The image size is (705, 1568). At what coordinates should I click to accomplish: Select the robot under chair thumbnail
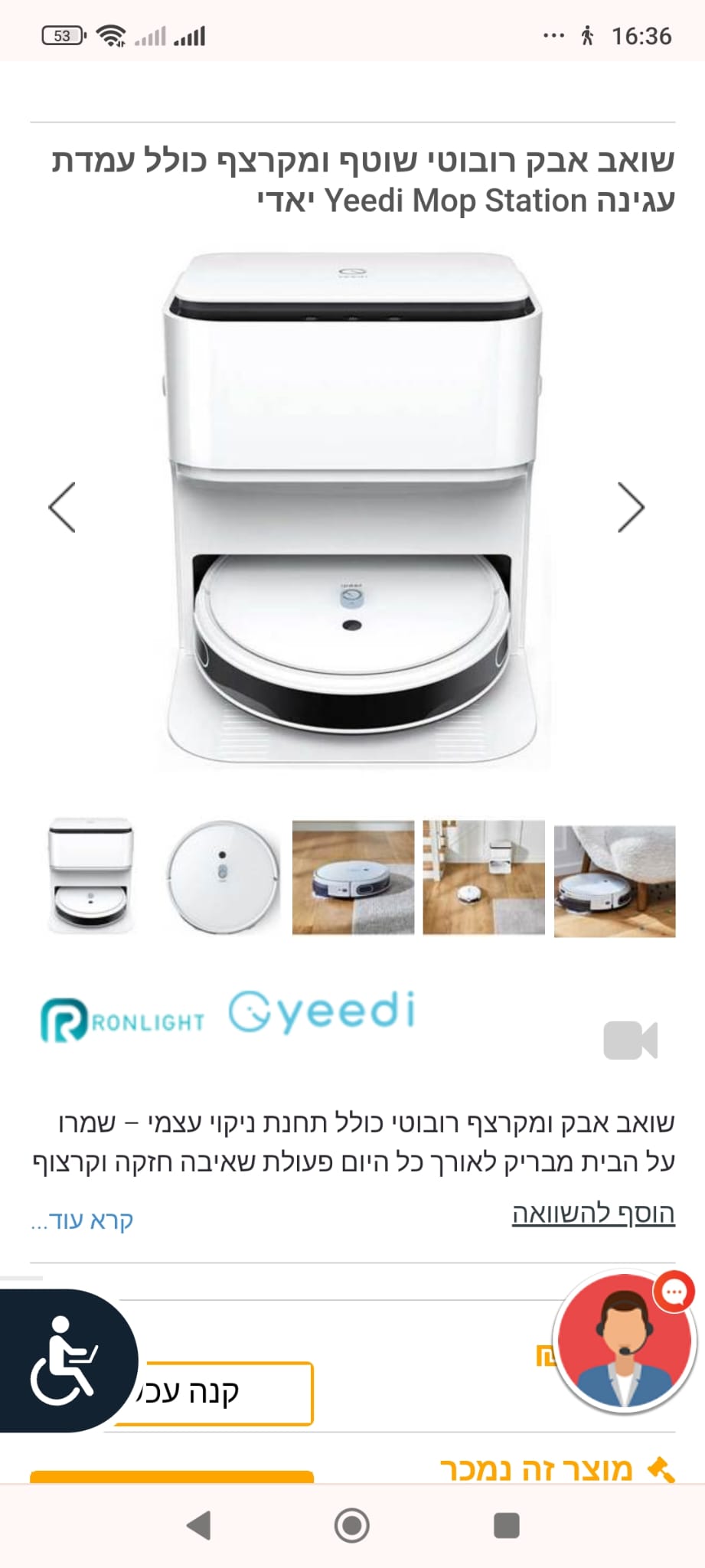click(x=614, y=880)
